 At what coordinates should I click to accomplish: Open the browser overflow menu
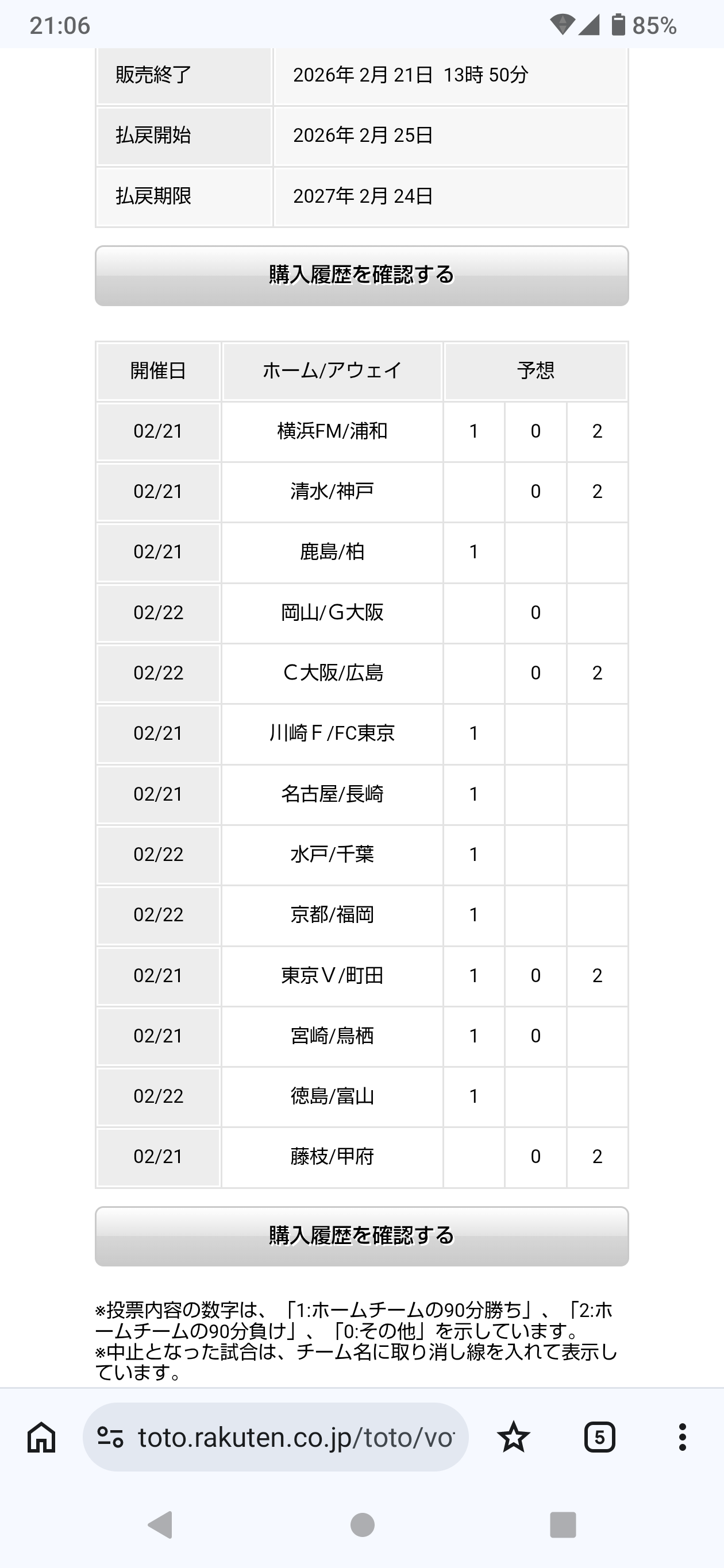[682, 1437]
